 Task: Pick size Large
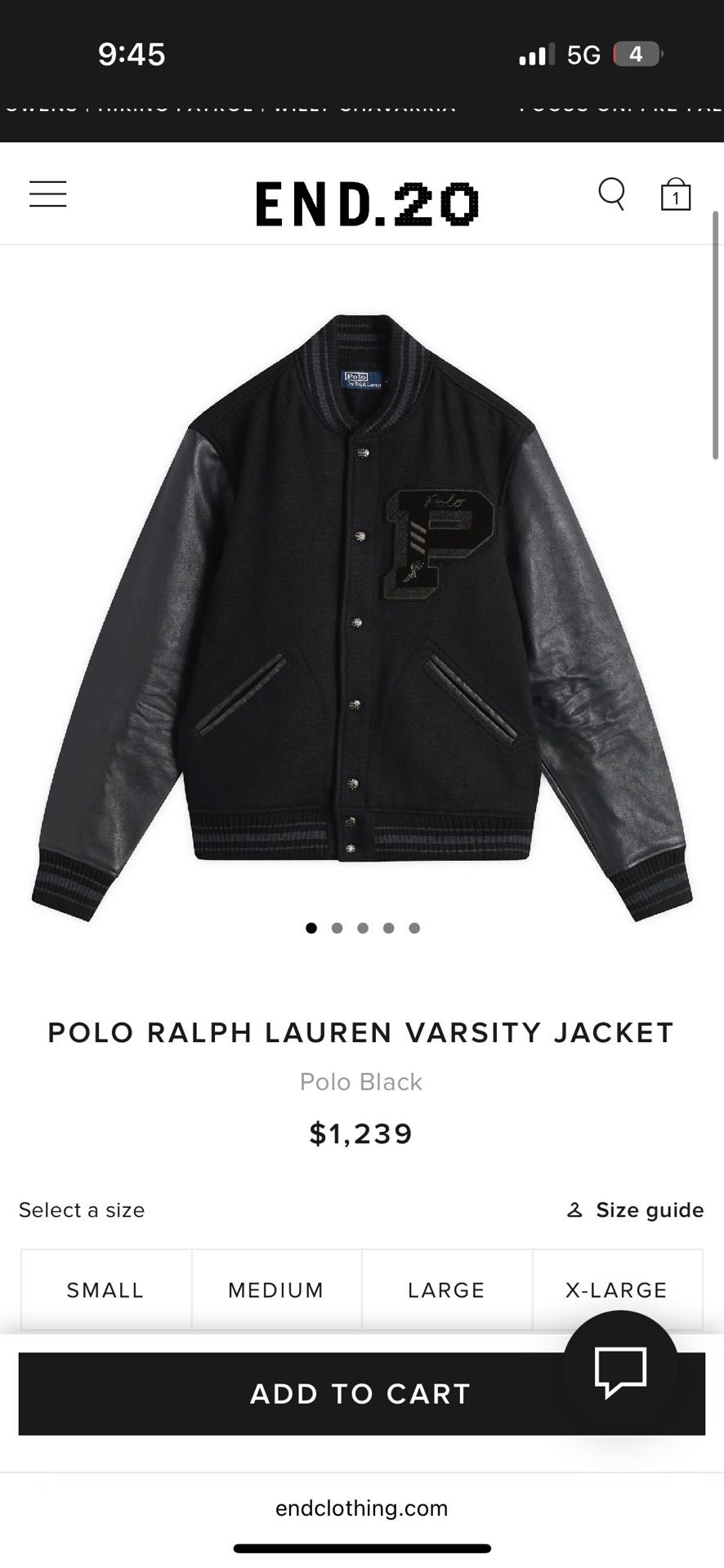point(447,1290)
